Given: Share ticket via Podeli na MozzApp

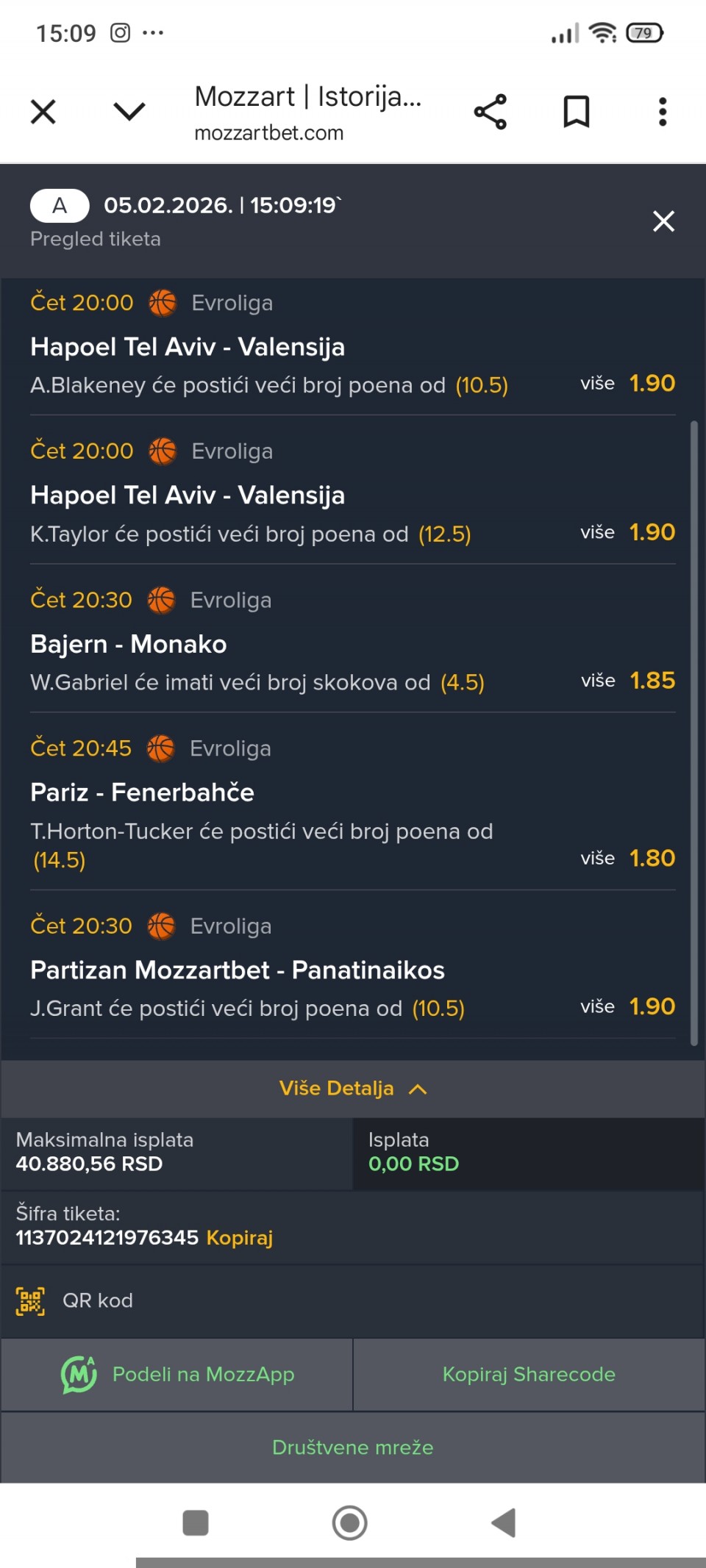Looking at the screenshot, I should click(x=177, y=1375).
